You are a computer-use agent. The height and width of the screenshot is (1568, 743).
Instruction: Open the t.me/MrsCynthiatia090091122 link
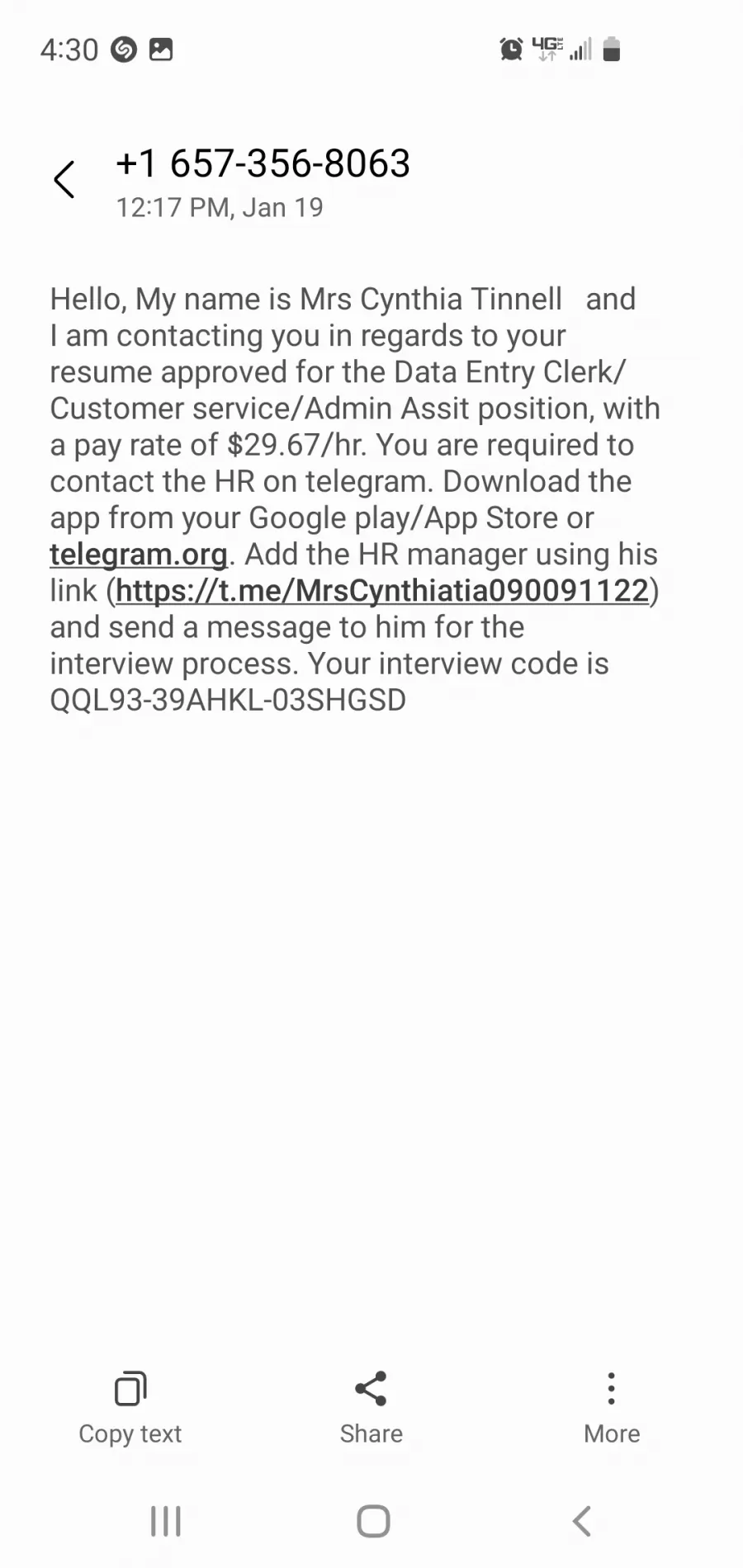382,591
